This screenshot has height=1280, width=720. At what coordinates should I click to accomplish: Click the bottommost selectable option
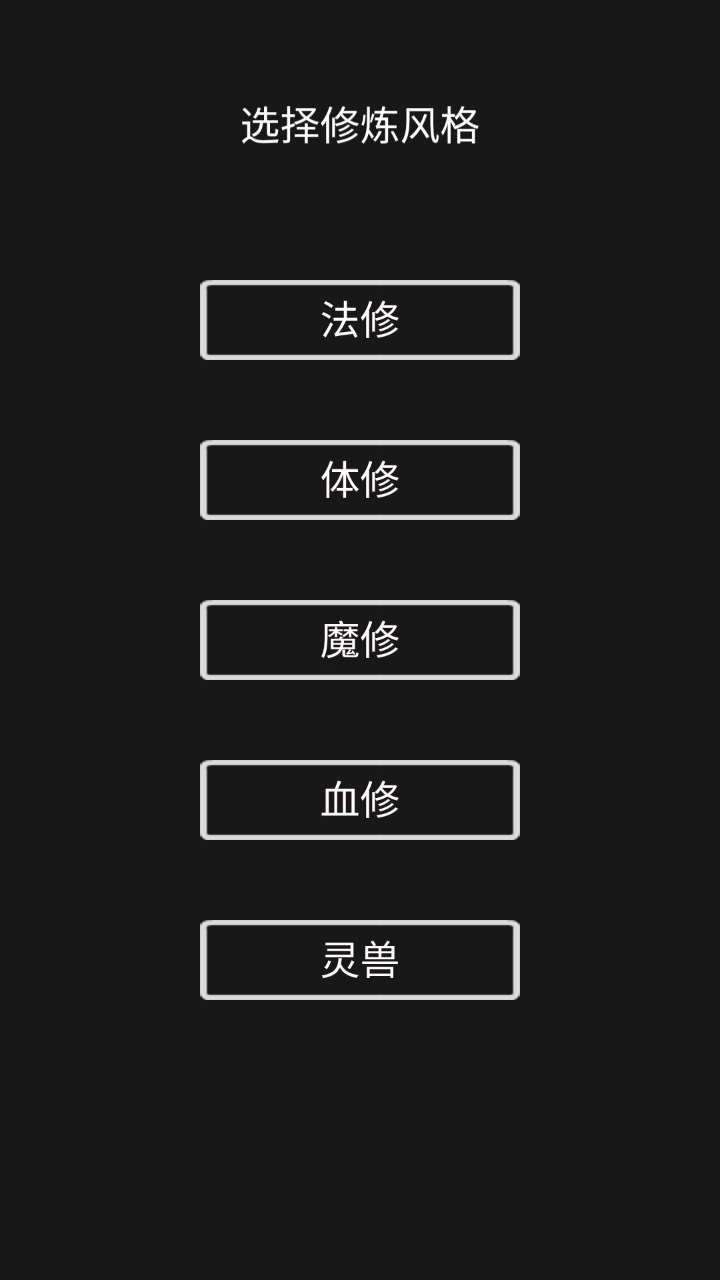tap(360, 960)
